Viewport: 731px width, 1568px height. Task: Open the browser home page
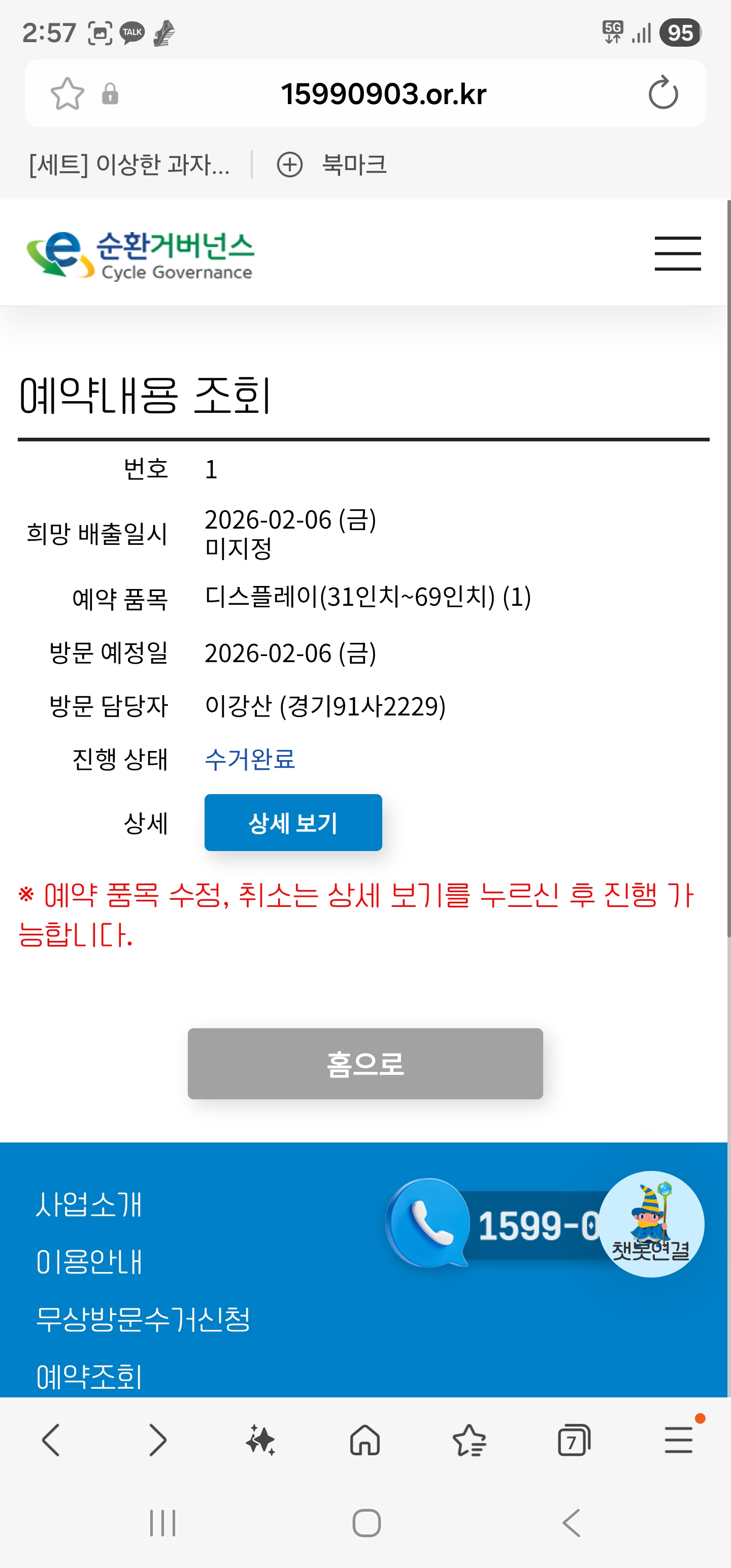365,1440
